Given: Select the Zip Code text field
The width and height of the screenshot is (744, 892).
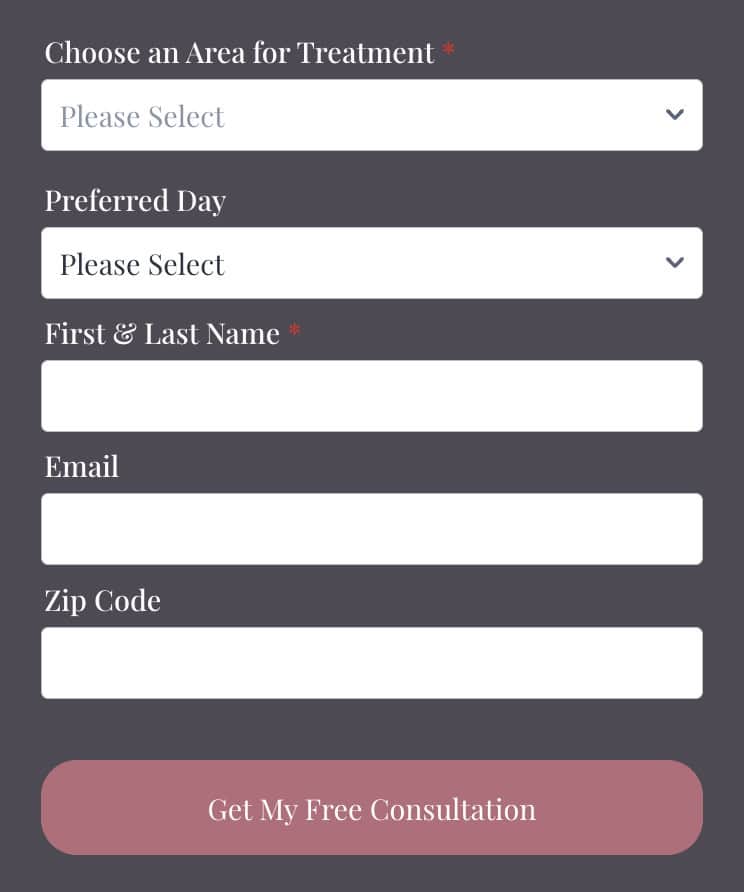Looking at the screenshot, I should (x=371, y=663).
